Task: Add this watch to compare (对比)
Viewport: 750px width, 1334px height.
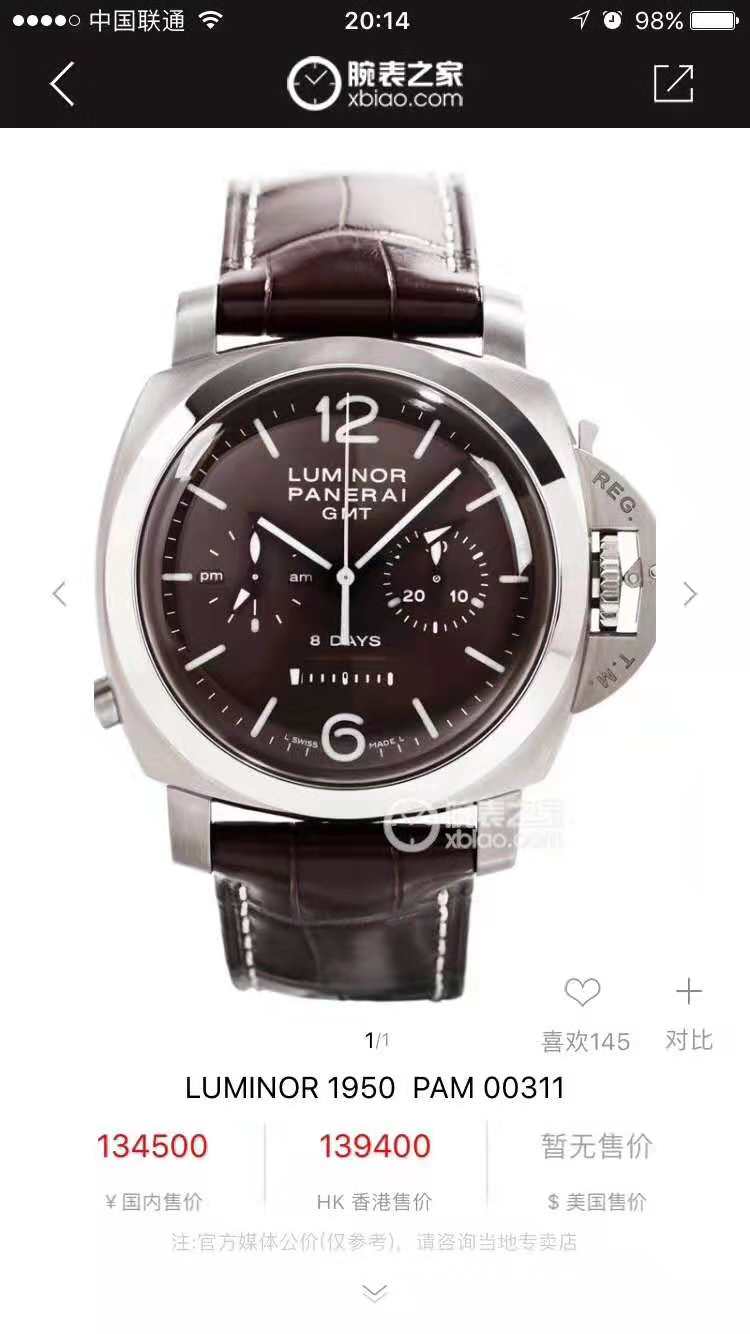Action: click(x=689, y=993)
